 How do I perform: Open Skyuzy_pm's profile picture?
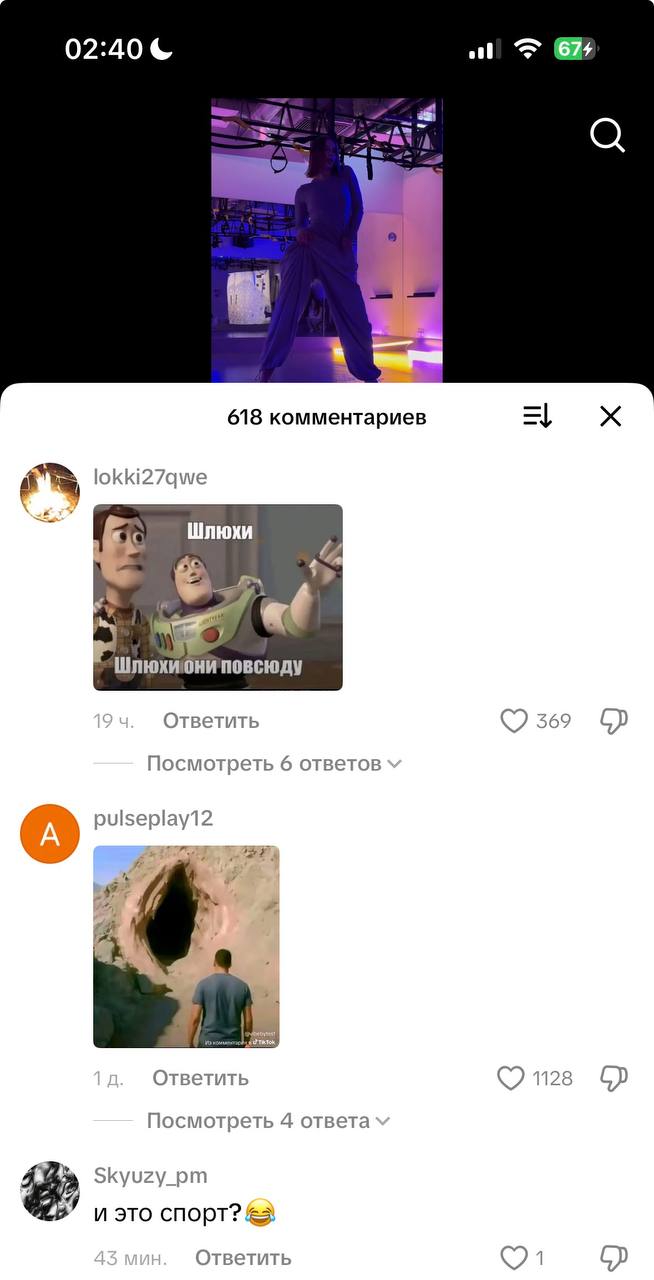50,1191
